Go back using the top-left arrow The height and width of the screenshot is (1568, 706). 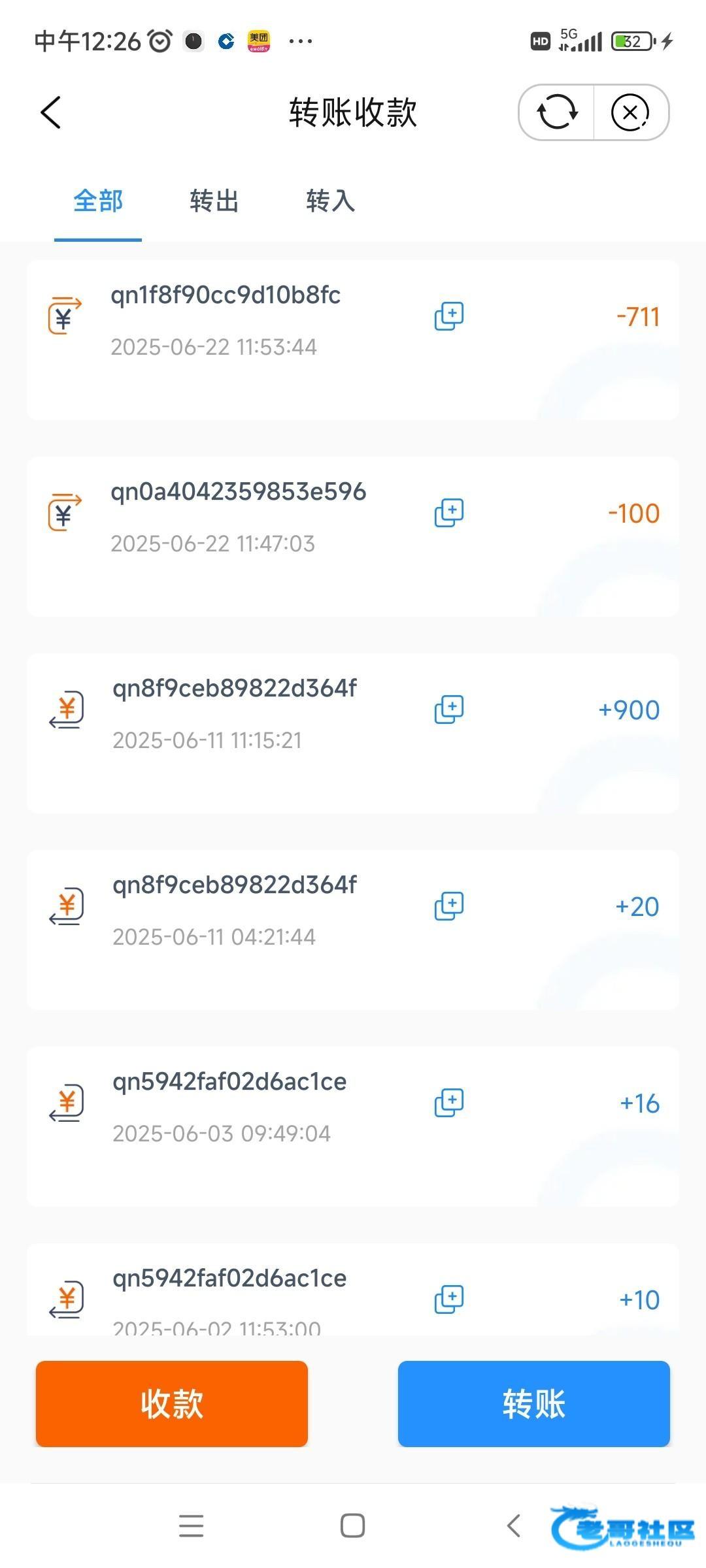[51, 112]
